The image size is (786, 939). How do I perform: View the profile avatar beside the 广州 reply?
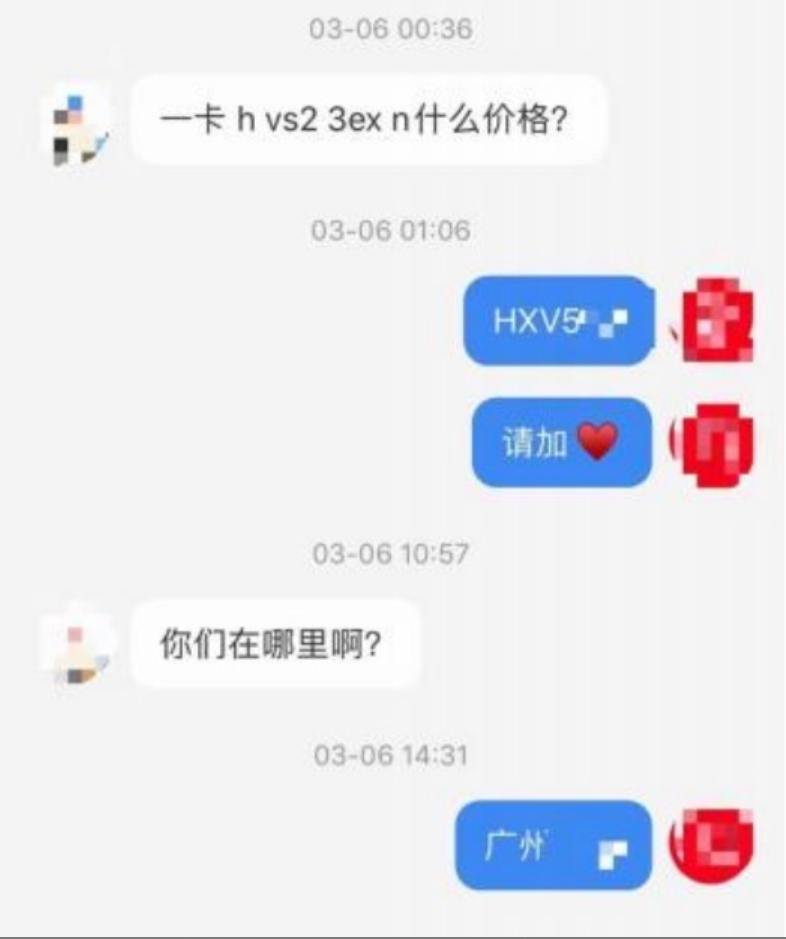pos(712,847)
